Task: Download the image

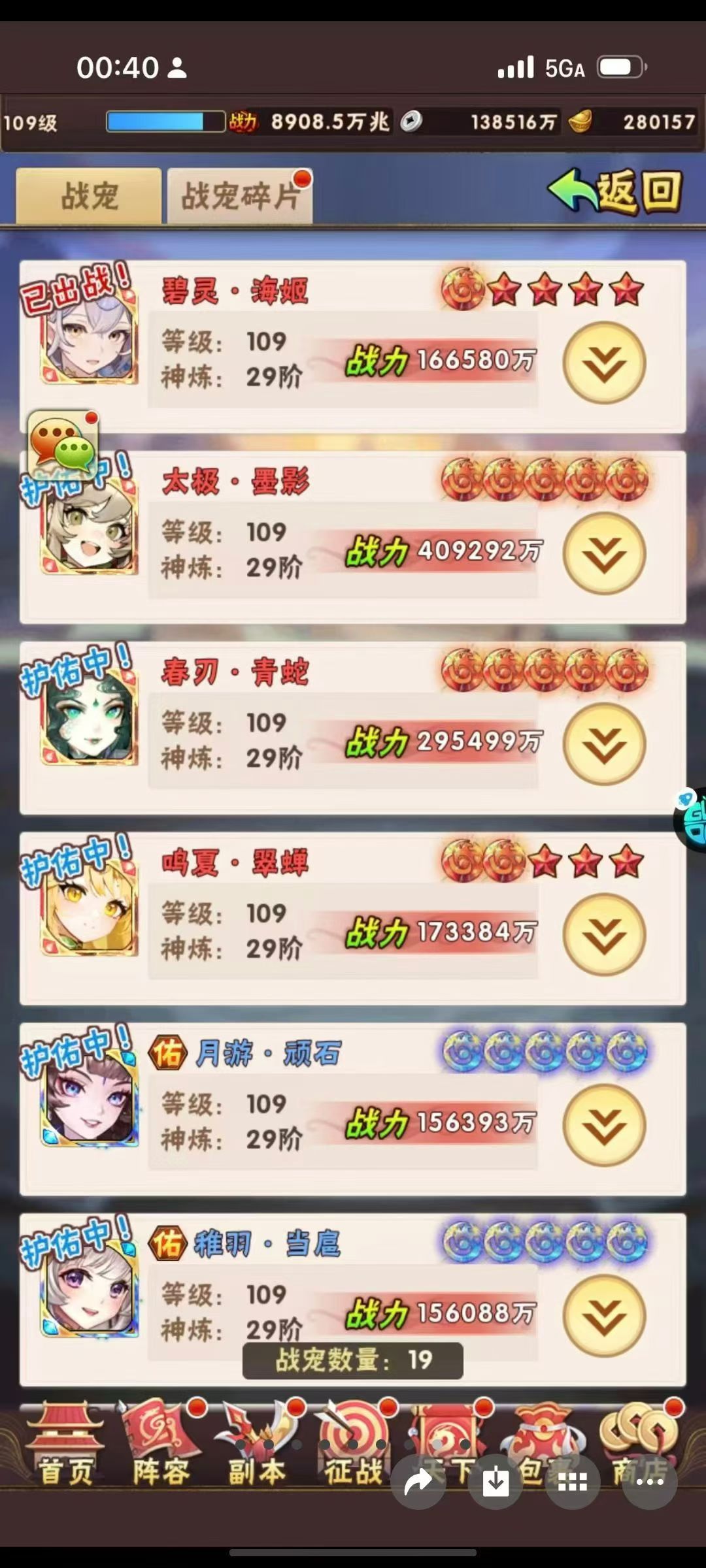Action: click(x=496, y=1482)
